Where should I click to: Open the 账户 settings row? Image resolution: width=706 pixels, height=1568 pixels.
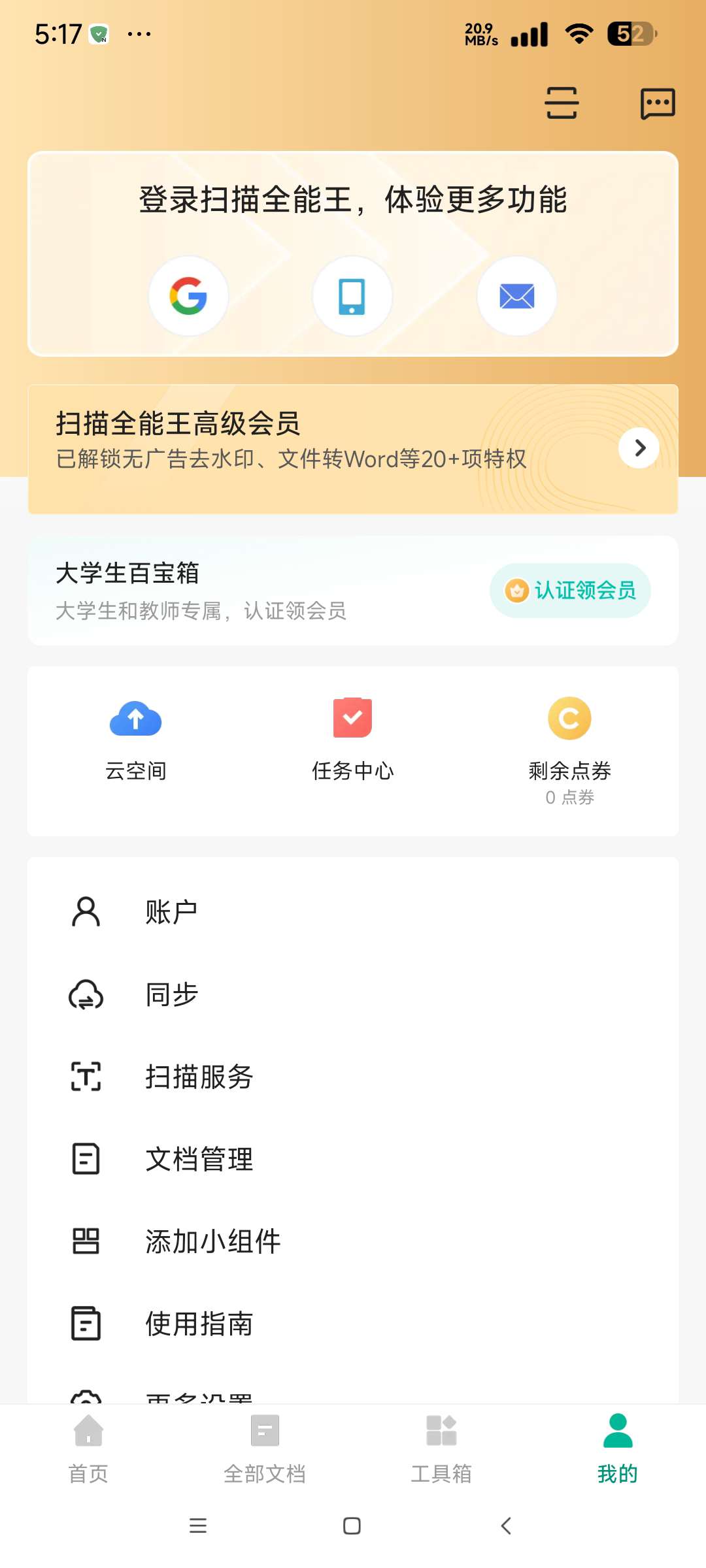point(353,912)
